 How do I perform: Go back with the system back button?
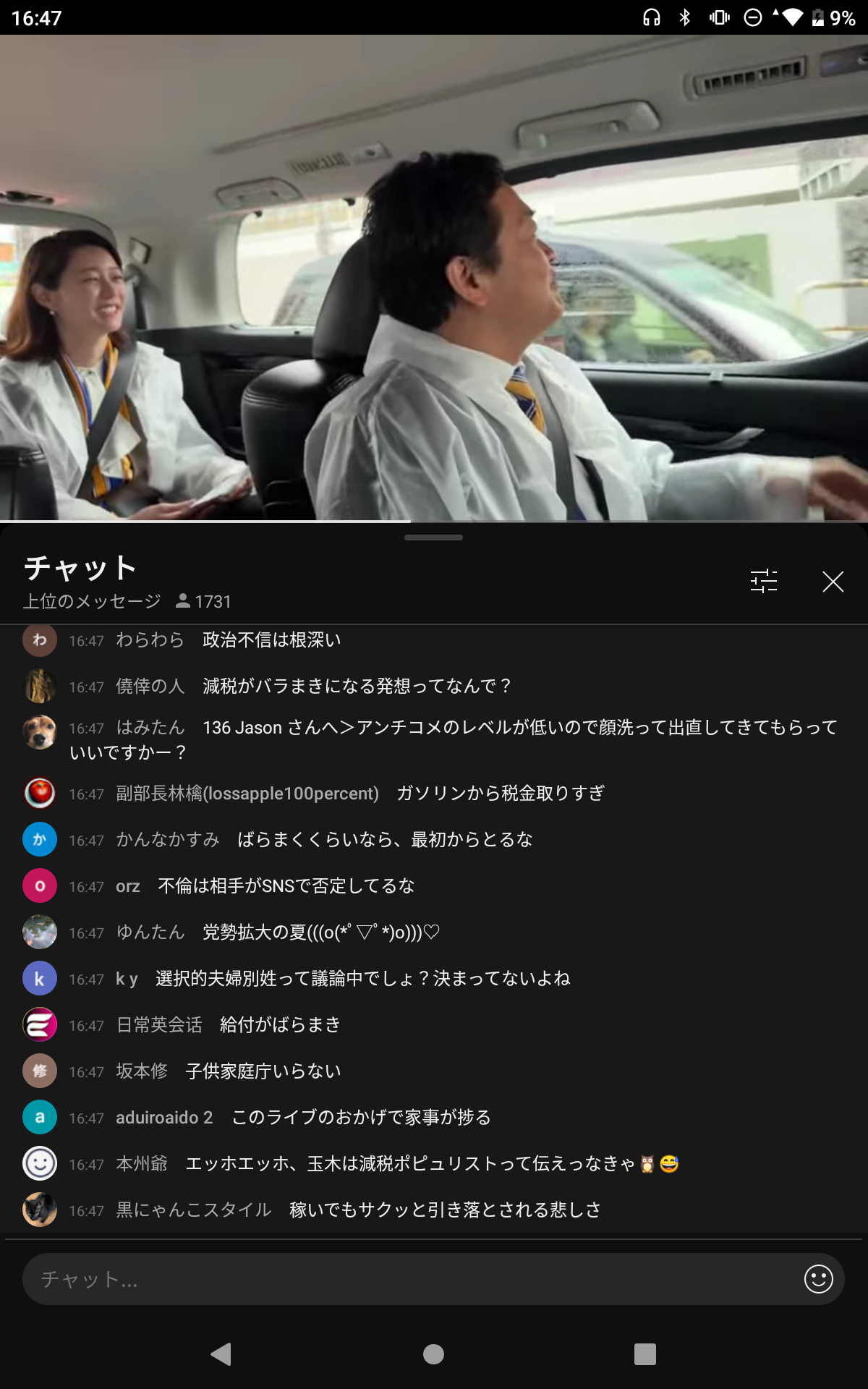pyautogui.click(x=221, y=1354)
